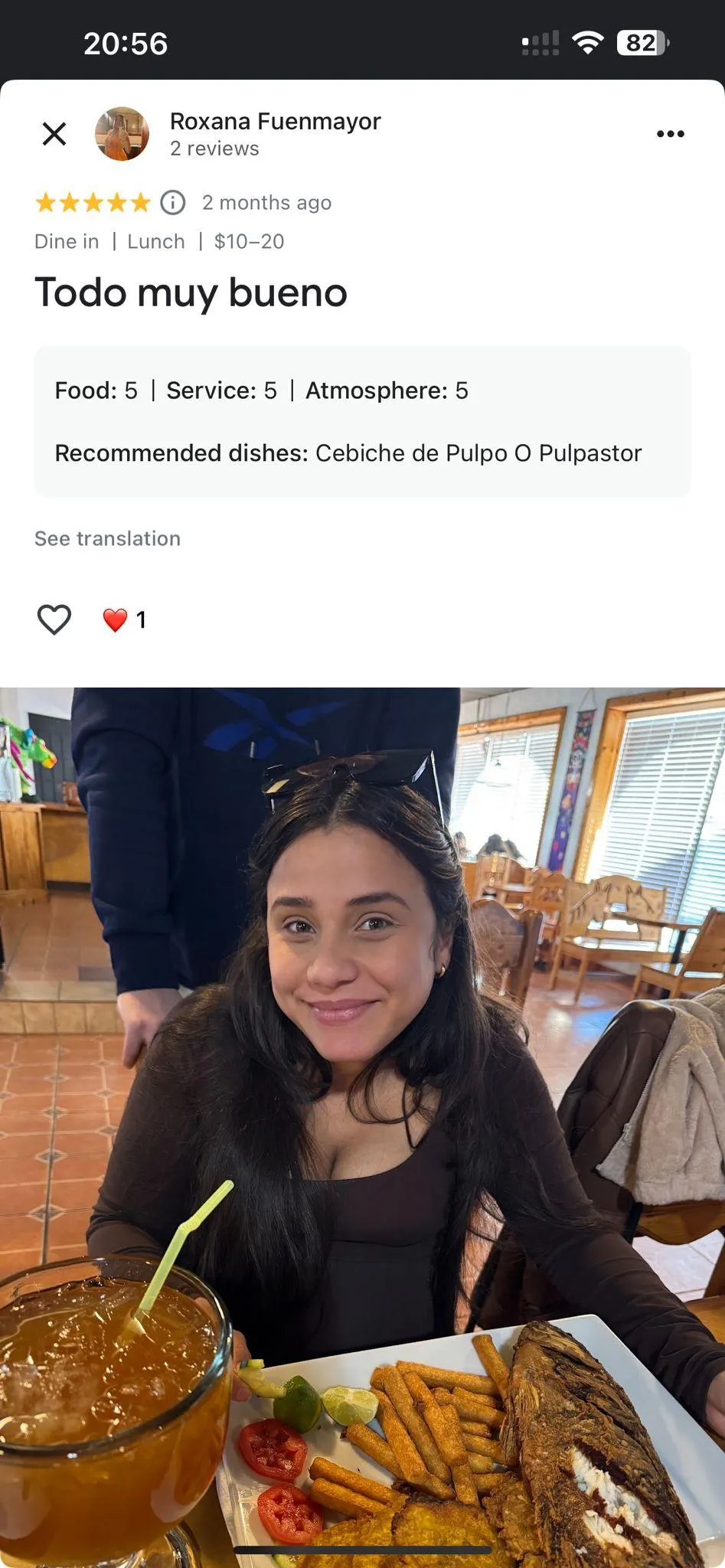The width and height of the screenshot is (725, 1568).
Task: Close the review with the X button
Action: pyautogui.click(x=54, y=134)
